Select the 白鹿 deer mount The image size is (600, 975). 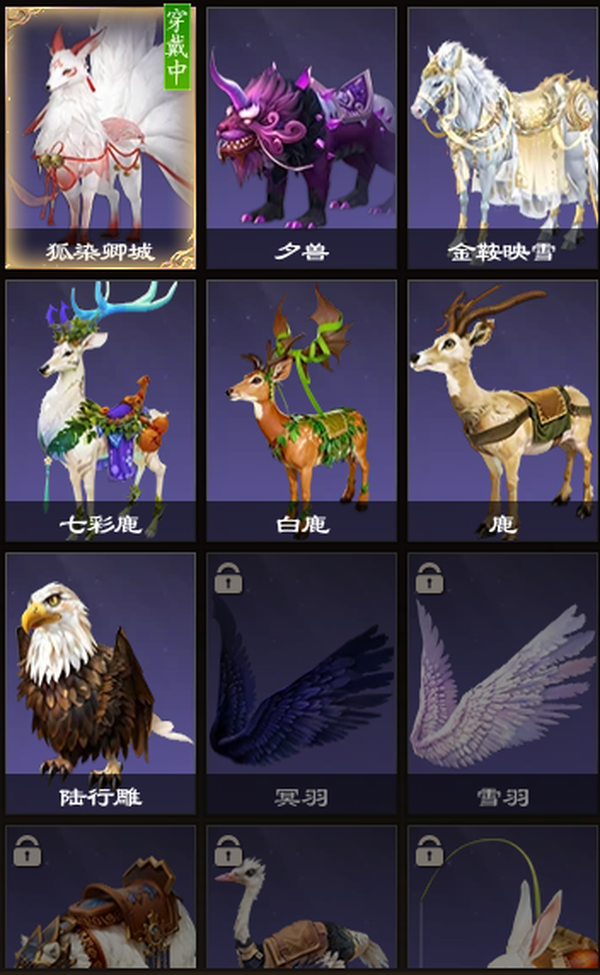(x=302, y=411)
